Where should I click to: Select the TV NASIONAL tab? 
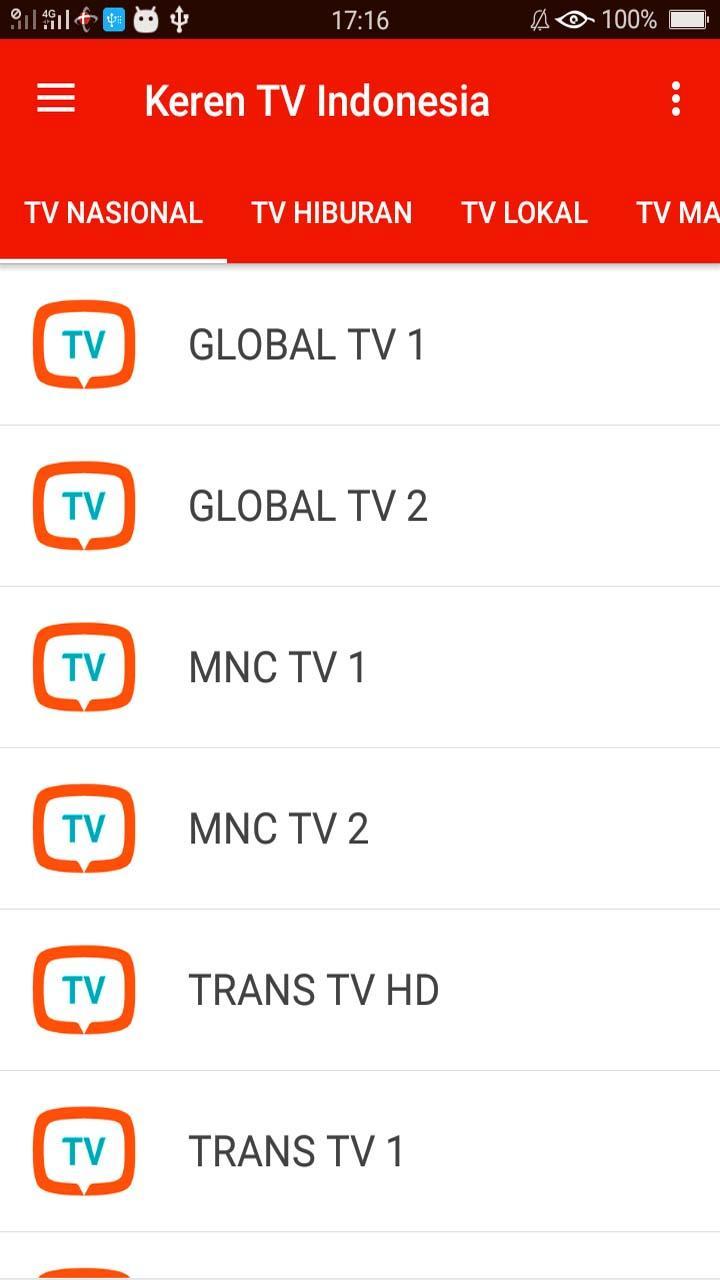pos(114,212)
